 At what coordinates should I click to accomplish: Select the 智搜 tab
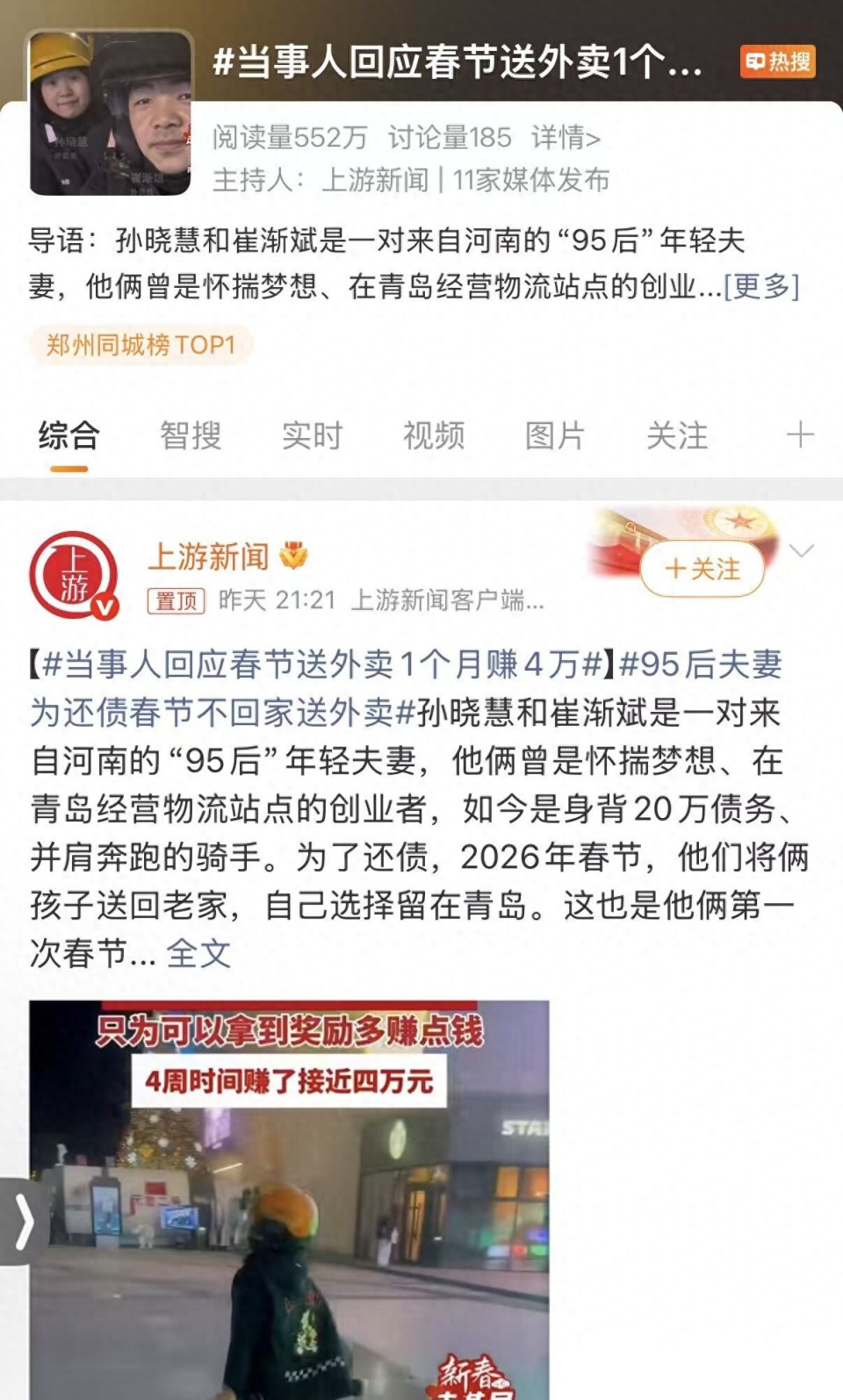[x=190, y=435]
